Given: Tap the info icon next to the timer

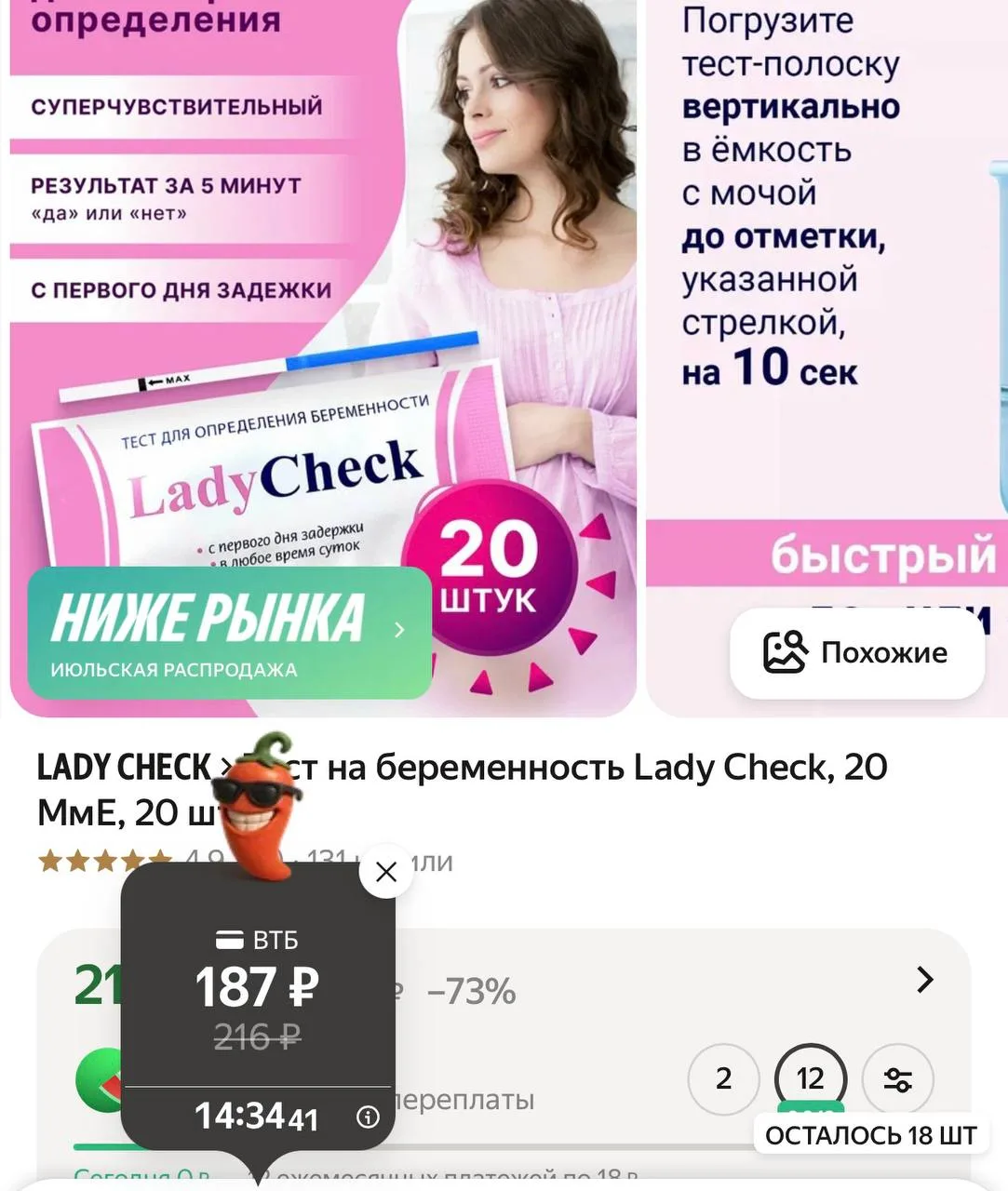Looking at the screenshot, I should pyautogui.click(x=369, y=1117).
